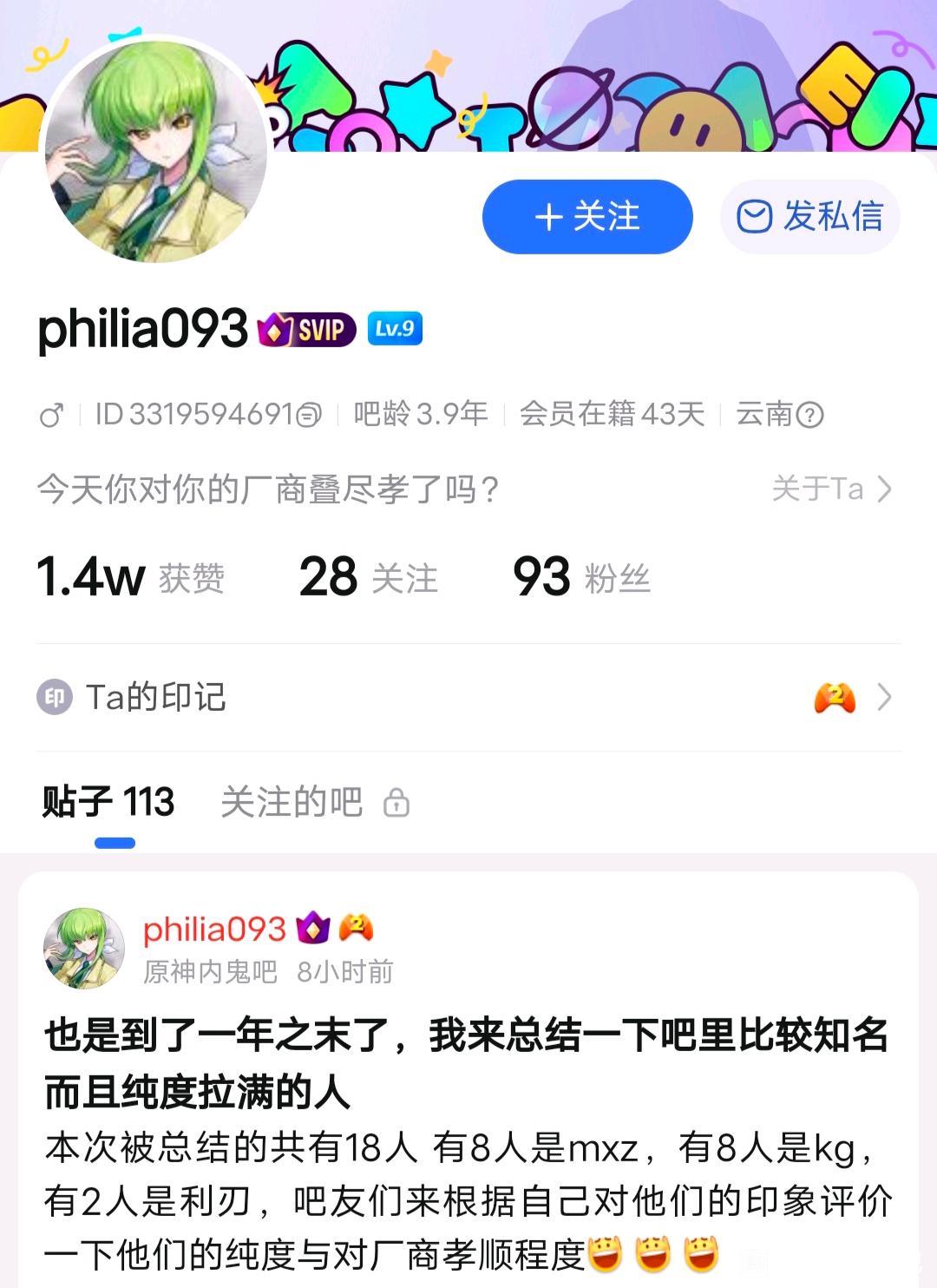Tap the Lv.9 level badge
This screenshot has width=937, height=1288.
click(x=395, y=329)
